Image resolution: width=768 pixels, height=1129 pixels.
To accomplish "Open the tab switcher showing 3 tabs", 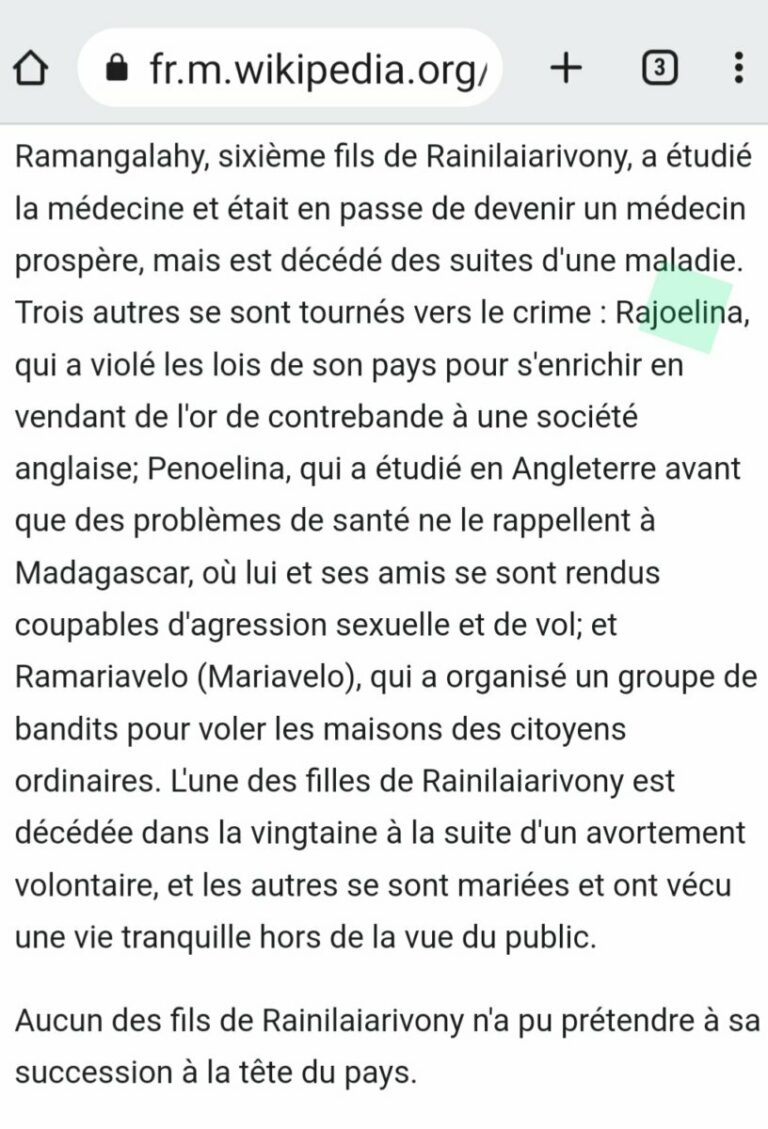I will click(659, 68).
